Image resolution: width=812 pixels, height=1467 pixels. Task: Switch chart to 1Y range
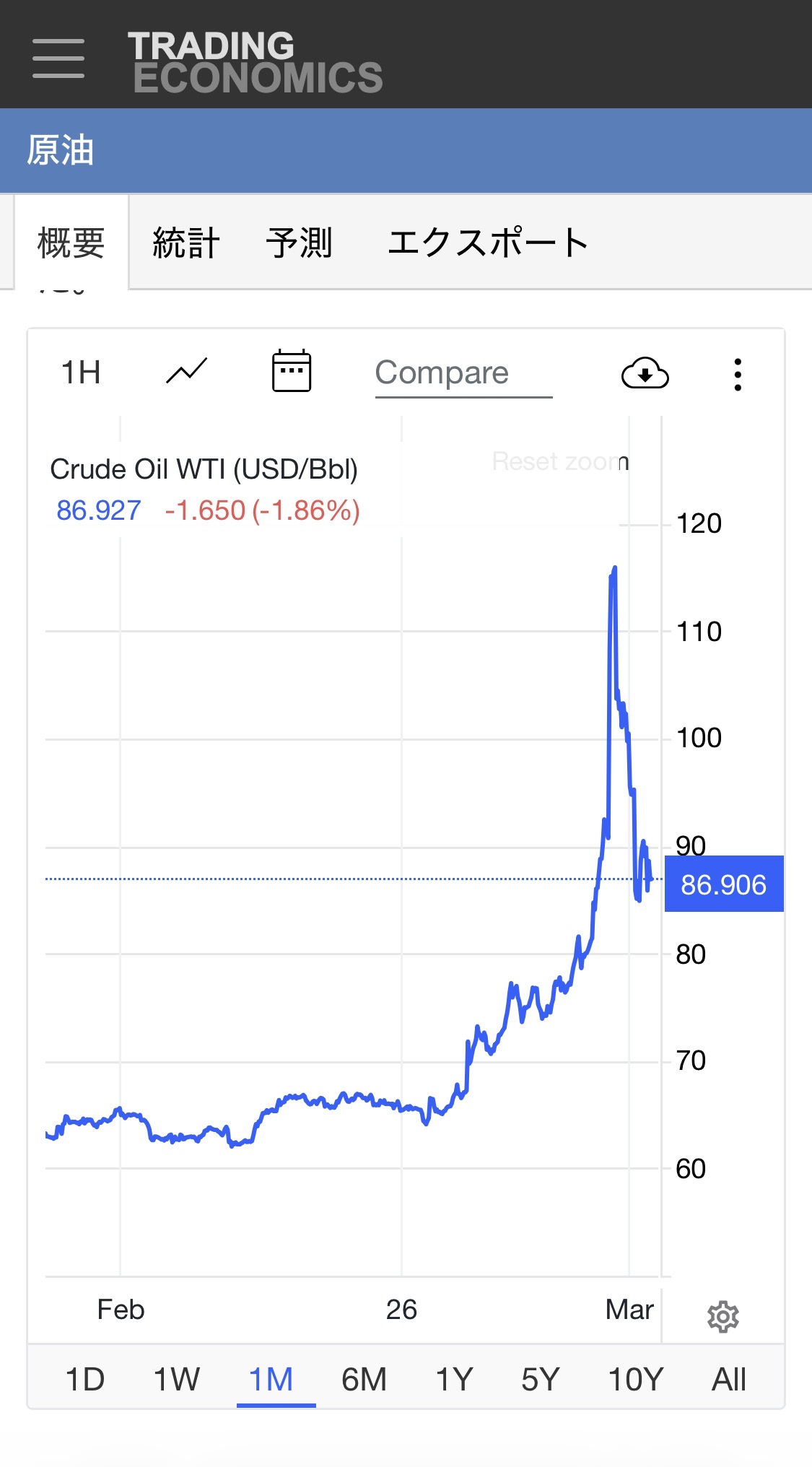(x=454, y=1380)
